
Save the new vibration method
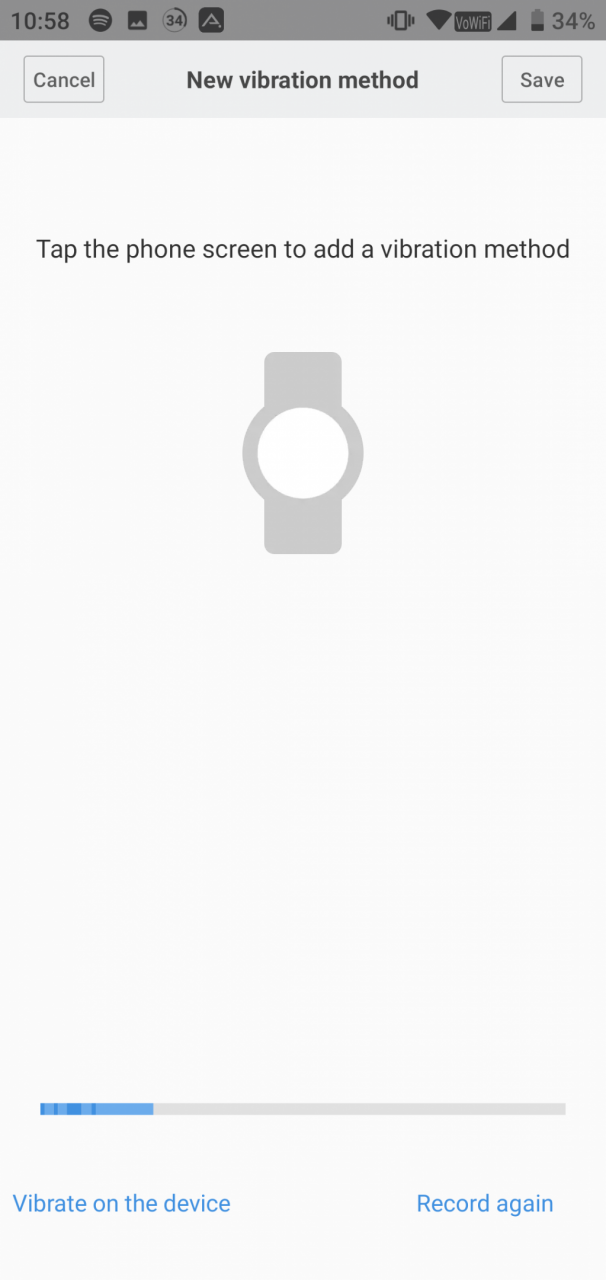pyautogui.click(x=541, y=80)
